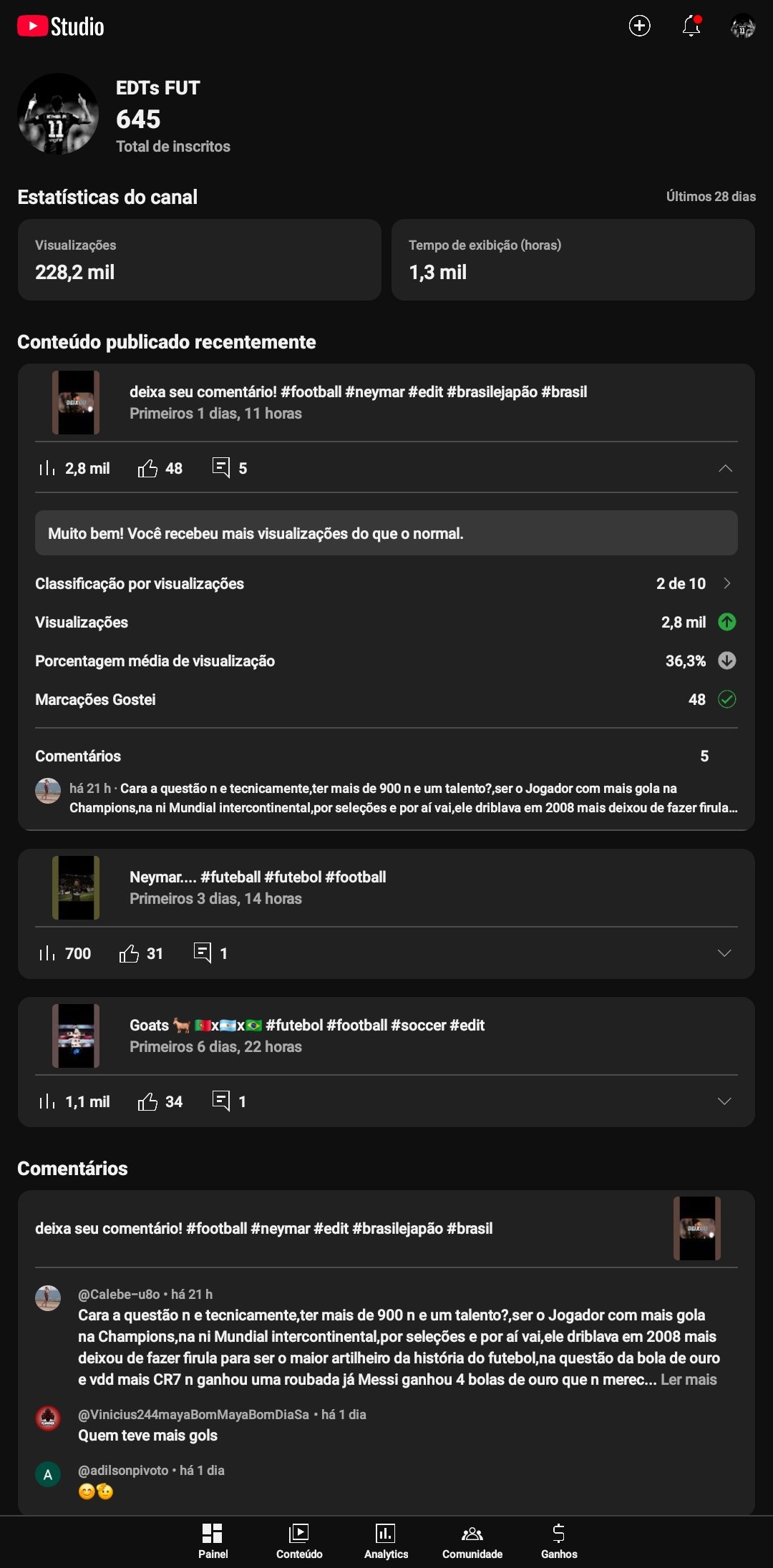
Task: Open the video thumbnail in Comentários section
Action: pyautogui.click(x=696, y=1228)
